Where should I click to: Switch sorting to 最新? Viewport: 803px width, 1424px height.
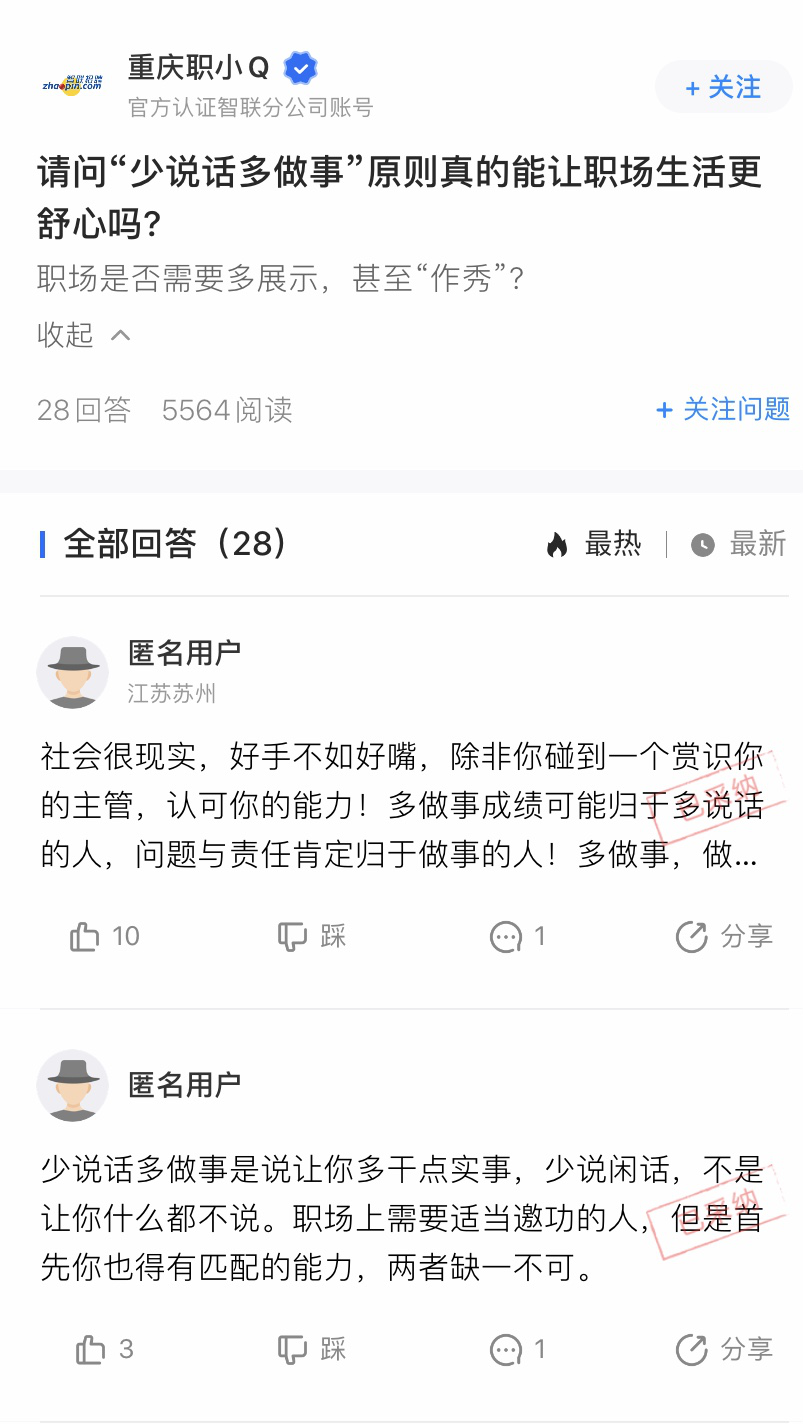coord(758,545)
